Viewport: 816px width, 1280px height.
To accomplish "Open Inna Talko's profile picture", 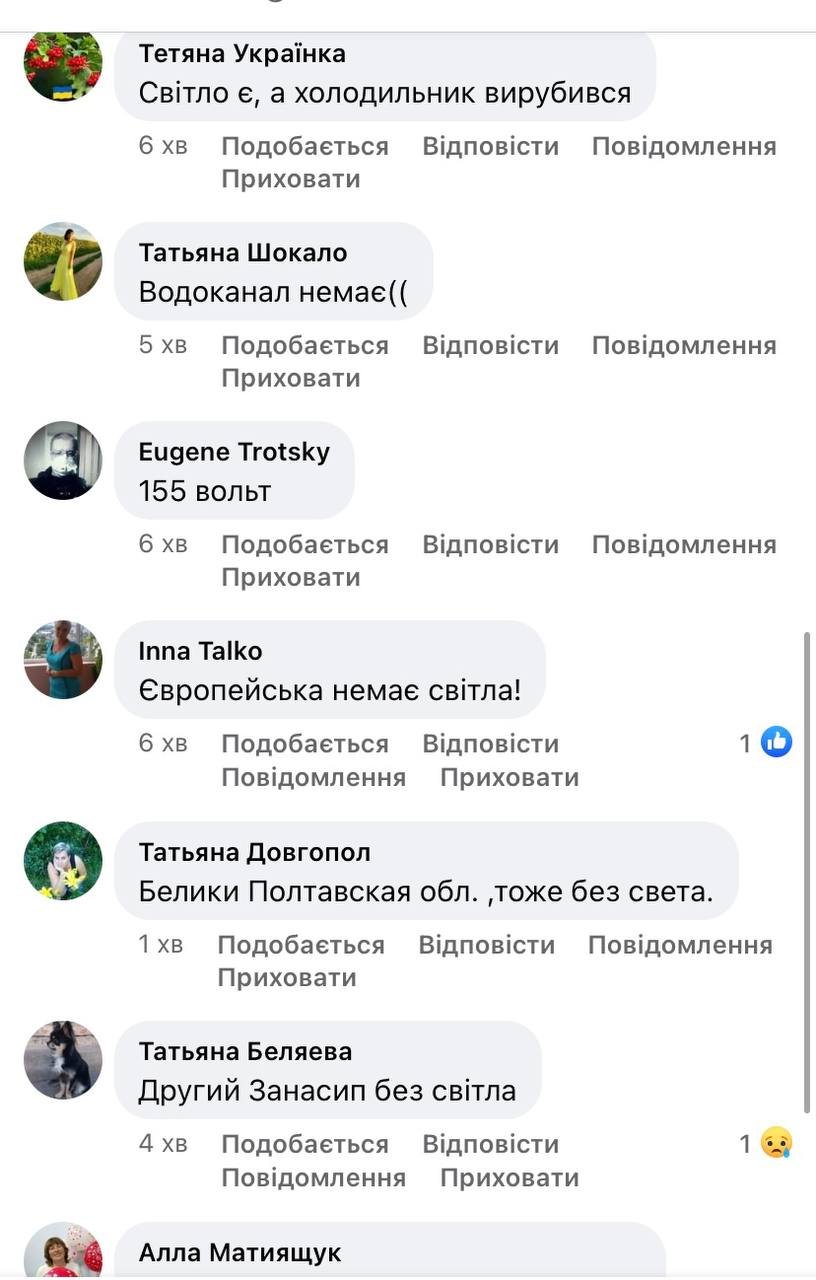I will coord(63,660).
